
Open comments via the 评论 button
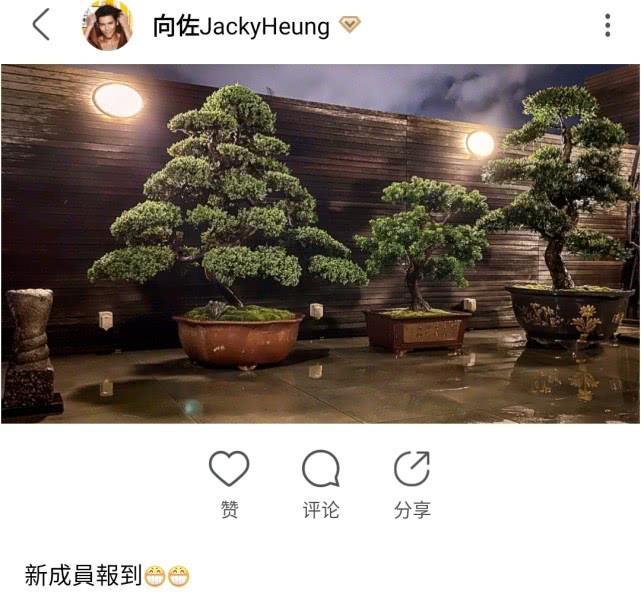[321, 469]
